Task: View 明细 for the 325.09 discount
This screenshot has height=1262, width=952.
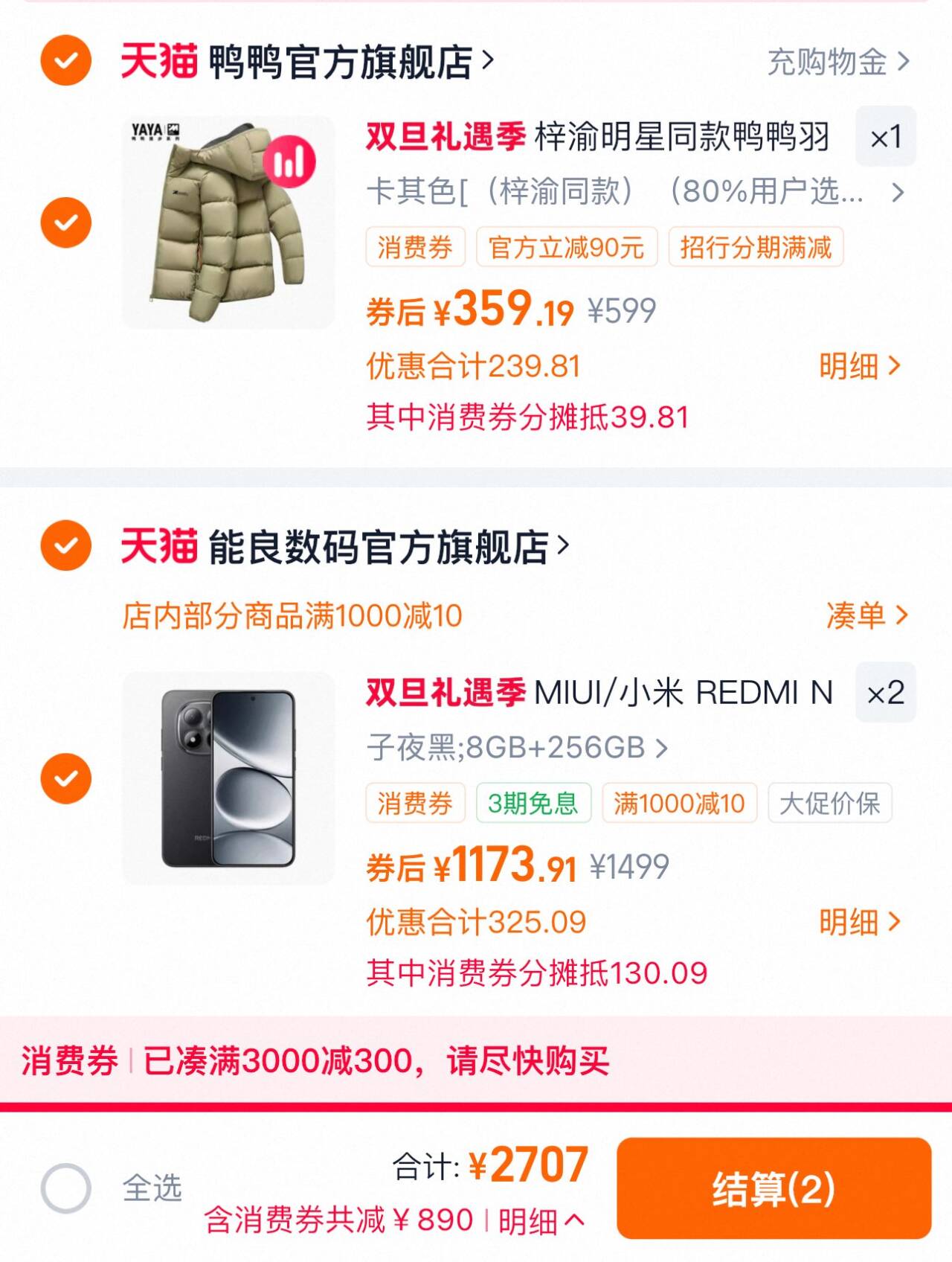Action: coord(859,922)
